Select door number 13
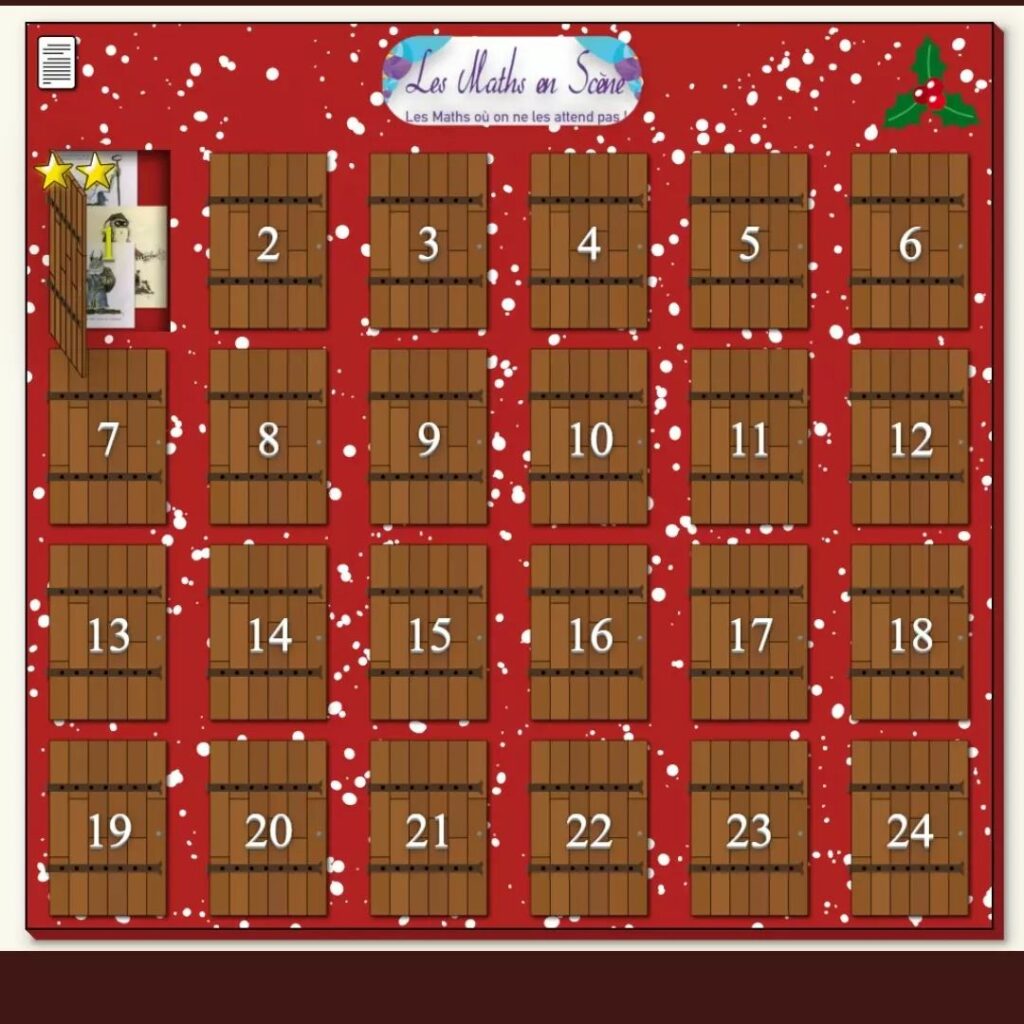 (108, 633)
